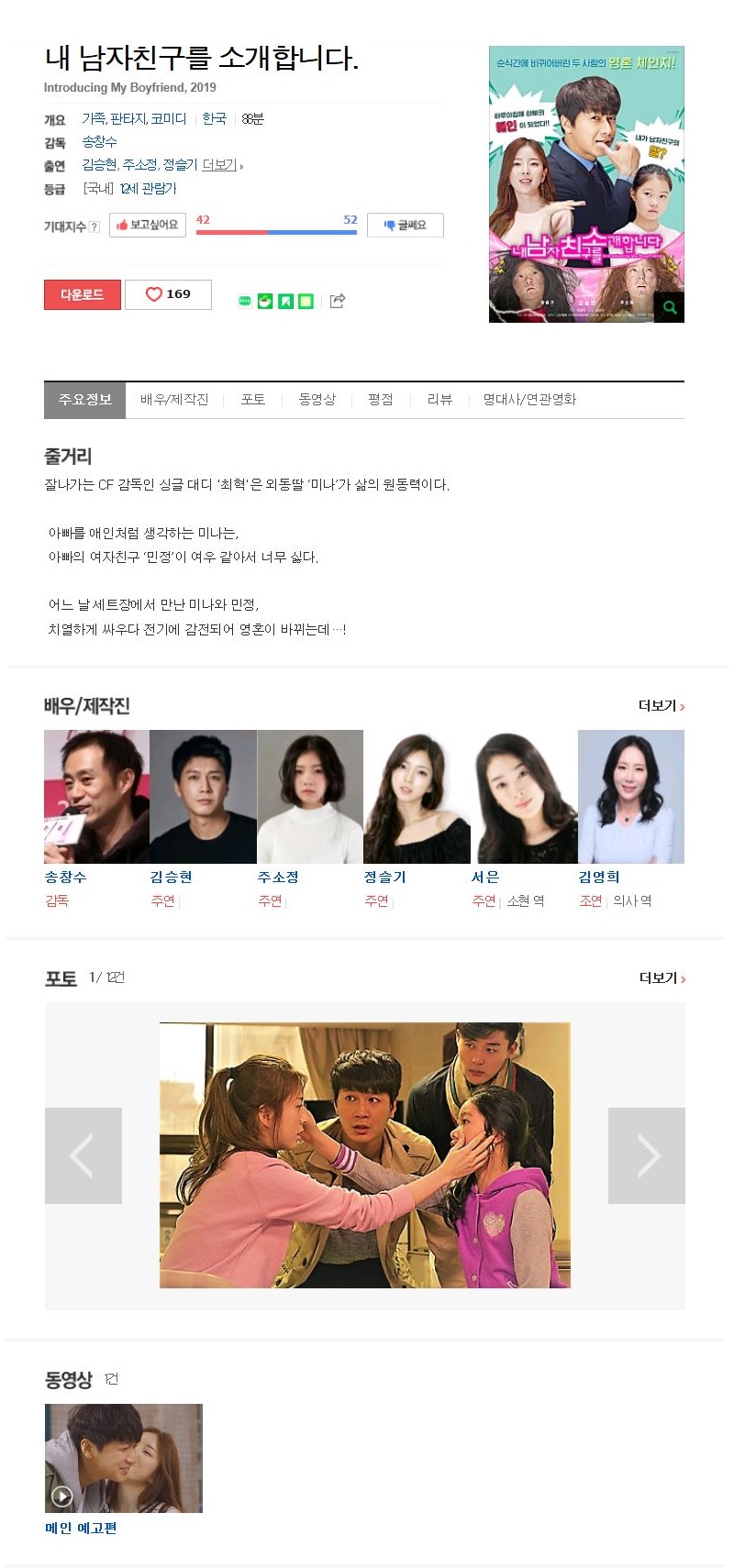Like the movie with the heart button
Image resolution: width=734 pixels, height=1568 pixels.
coord(168,294)
